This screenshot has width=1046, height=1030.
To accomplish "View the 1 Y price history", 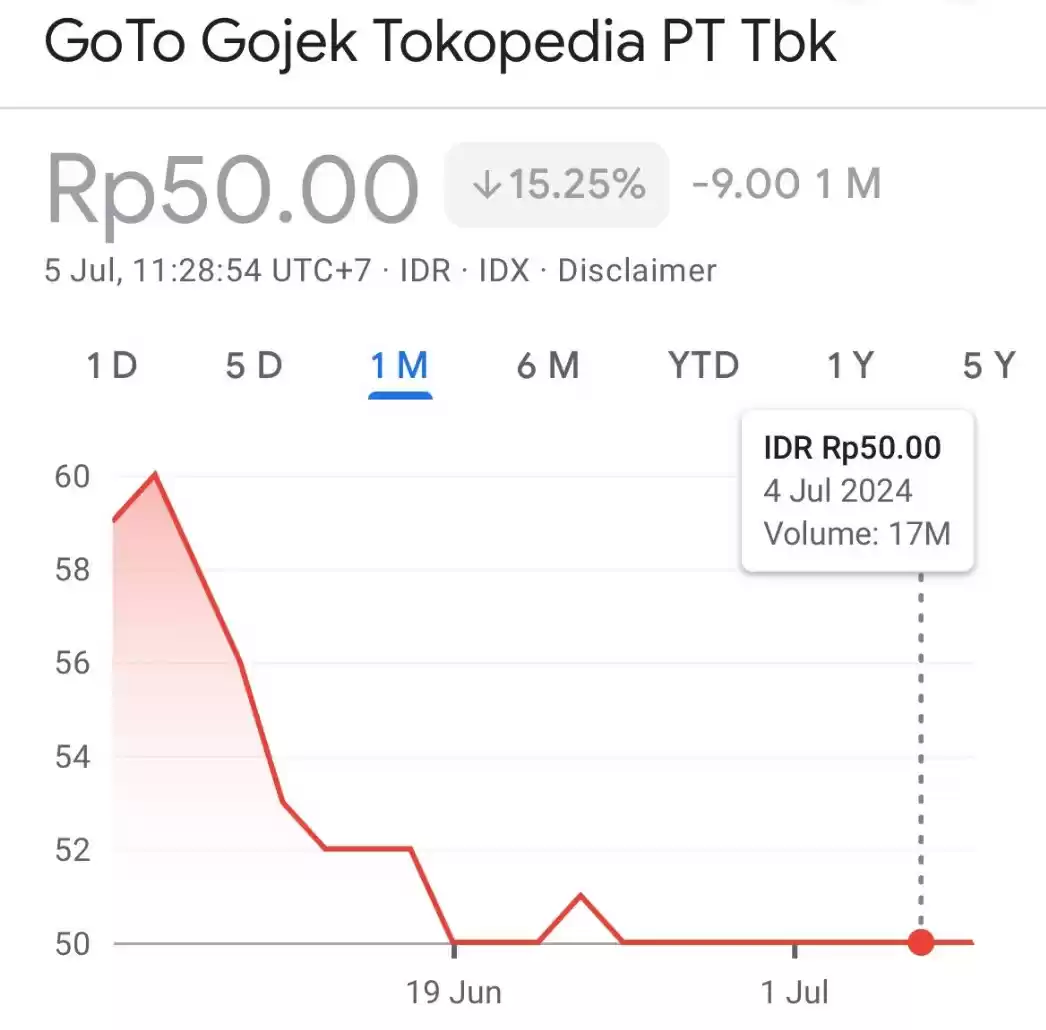I will click(850, 366).
